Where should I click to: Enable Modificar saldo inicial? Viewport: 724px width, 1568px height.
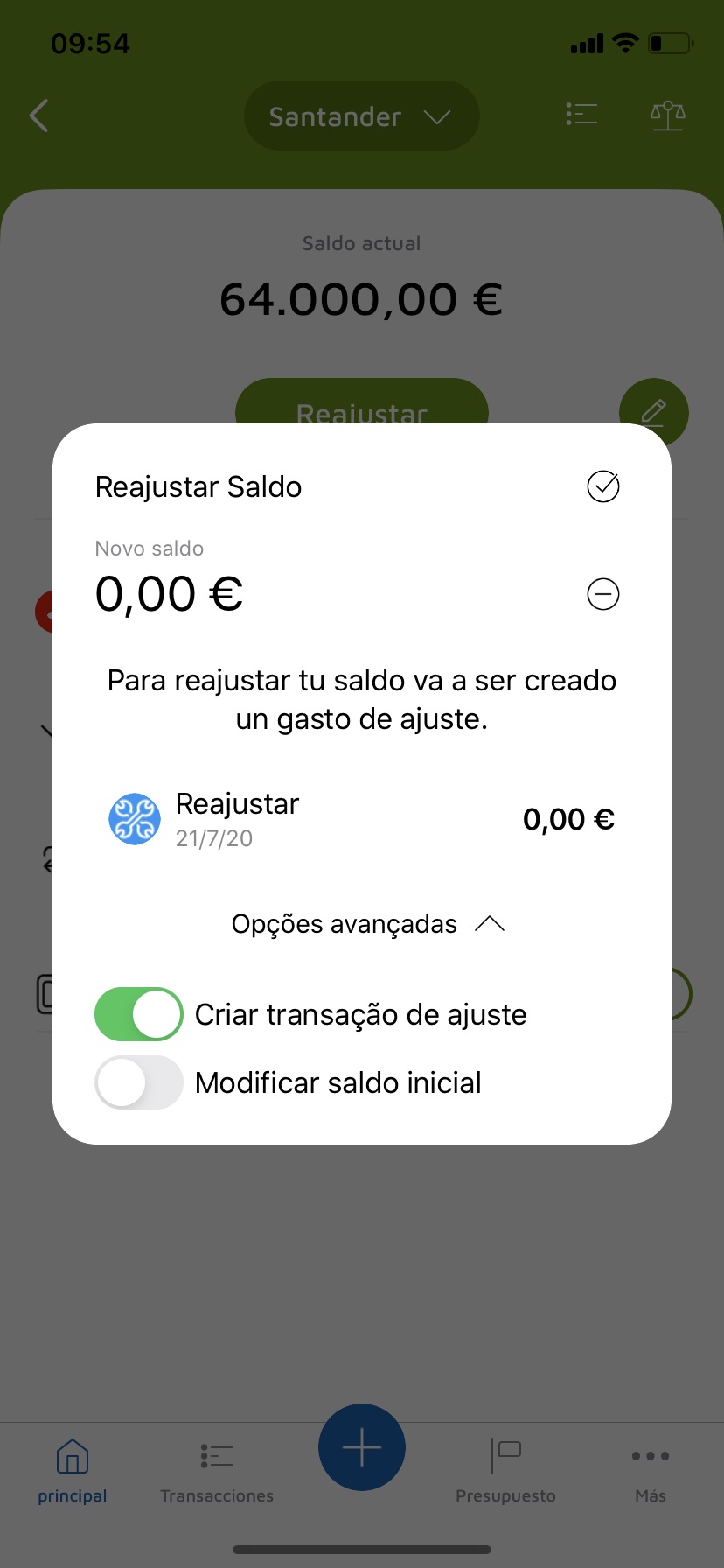click(139, 1082)
